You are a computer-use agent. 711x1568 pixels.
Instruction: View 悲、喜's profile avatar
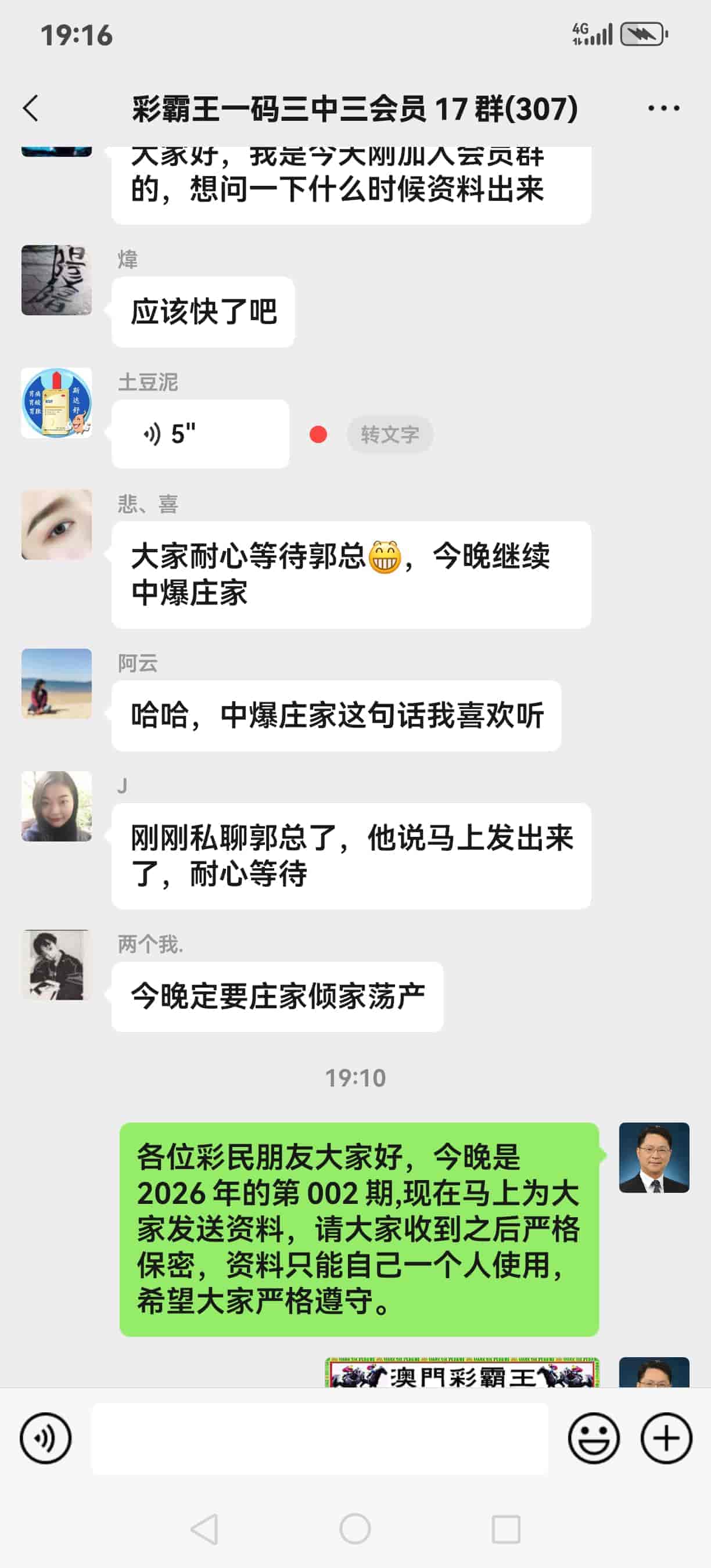pyautogui.click(x=56, y=524)
